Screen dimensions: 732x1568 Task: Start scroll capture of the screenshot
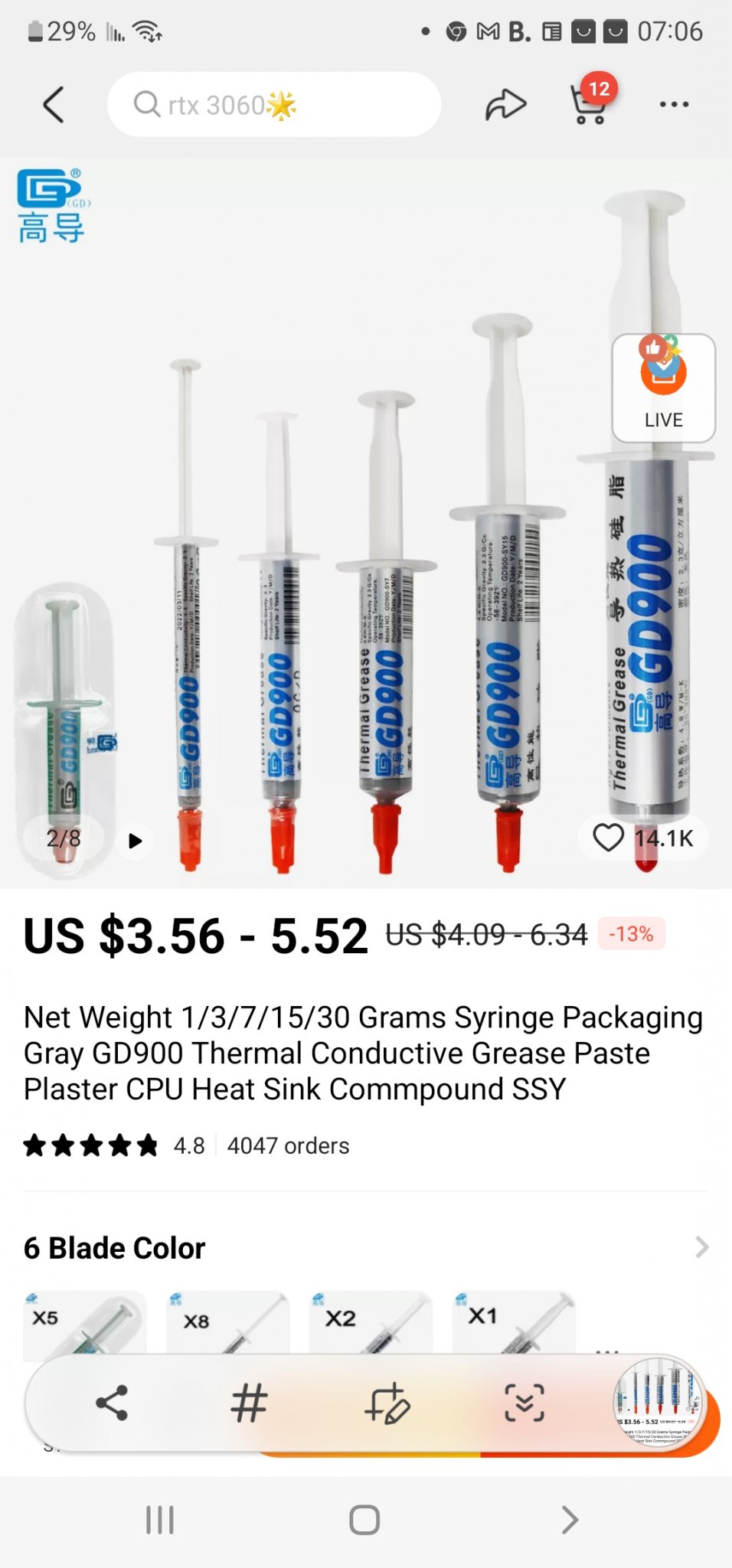tap(524, 1403)
